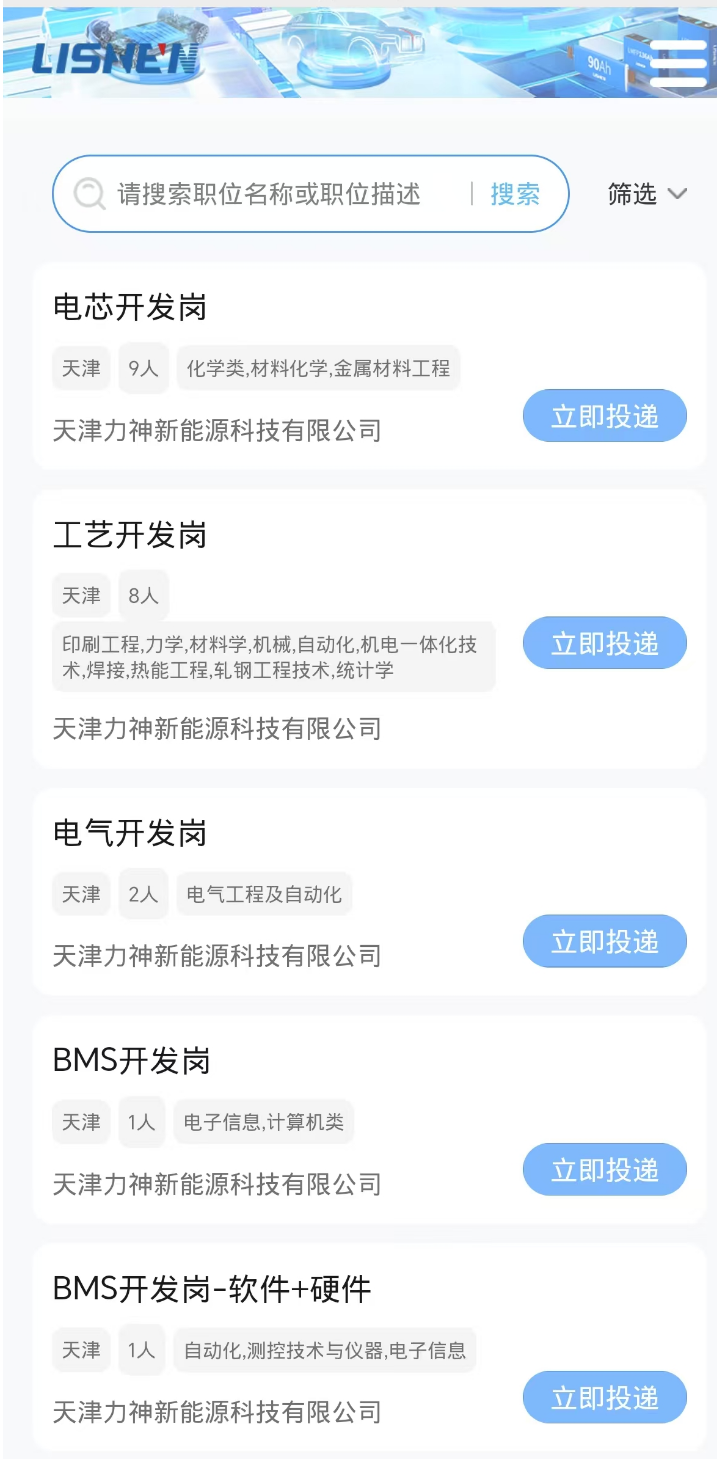717x1459 pixels.
Task: Apply now for 工艺开发岗
Action: click(x=604, y=643)
